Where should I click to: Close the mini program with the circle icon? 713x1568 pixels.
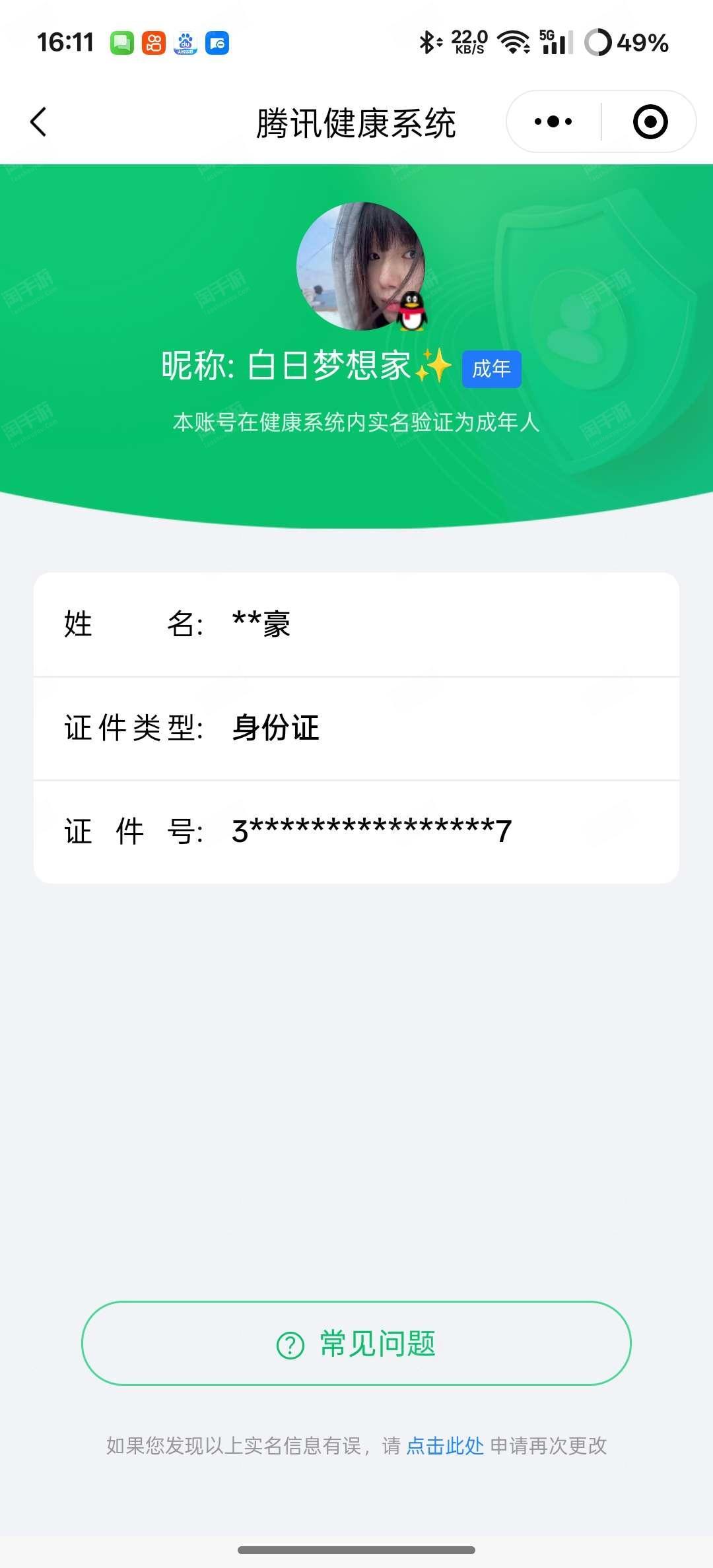(x=650, y=122)
